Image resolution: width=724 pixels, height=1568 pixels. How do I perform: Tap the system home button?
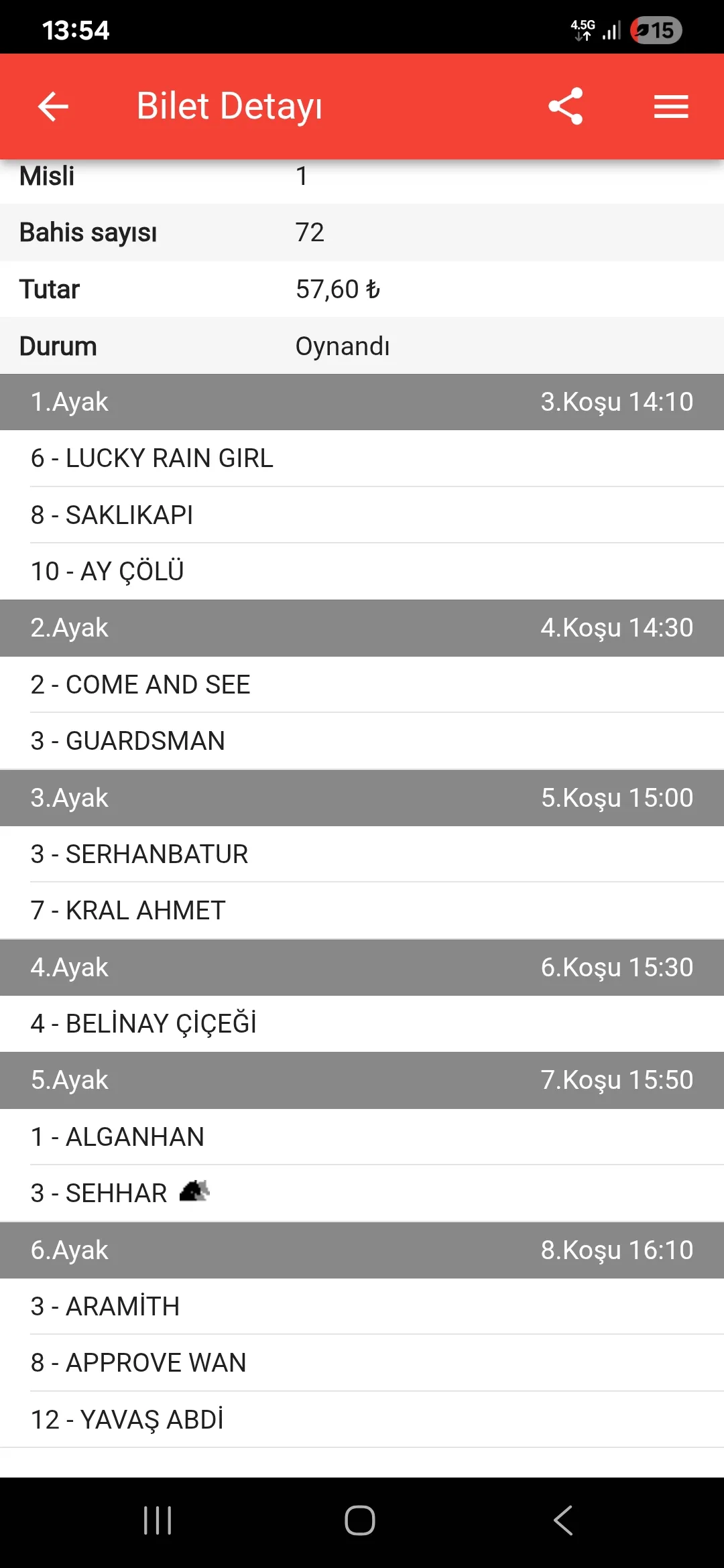(360, 1520)
